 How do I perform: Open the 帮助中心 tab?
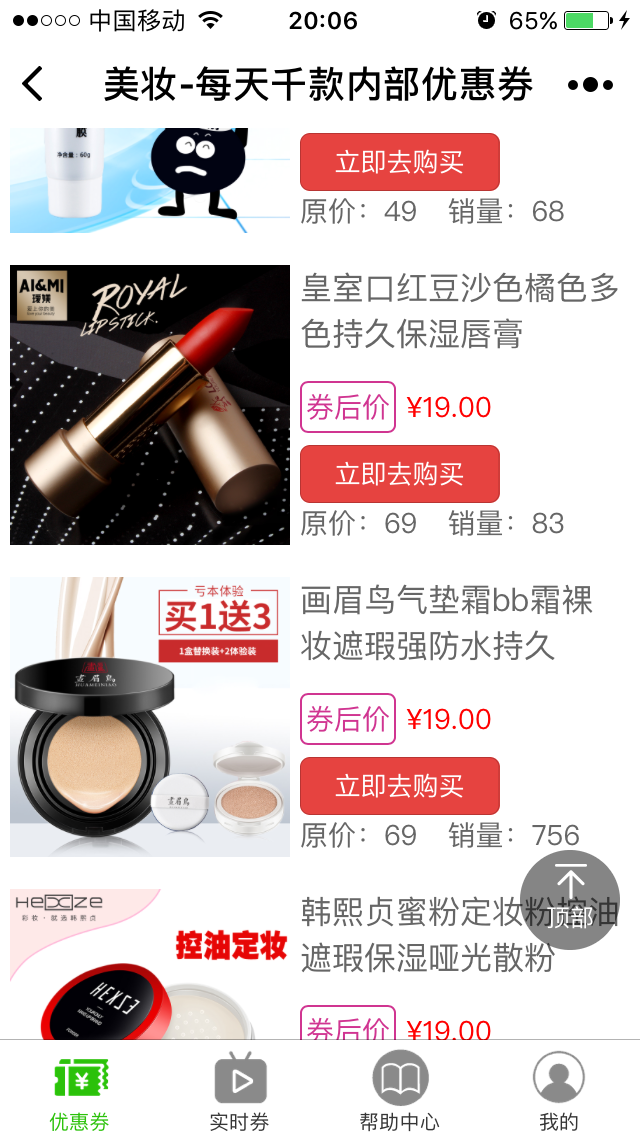[400, 1090]
